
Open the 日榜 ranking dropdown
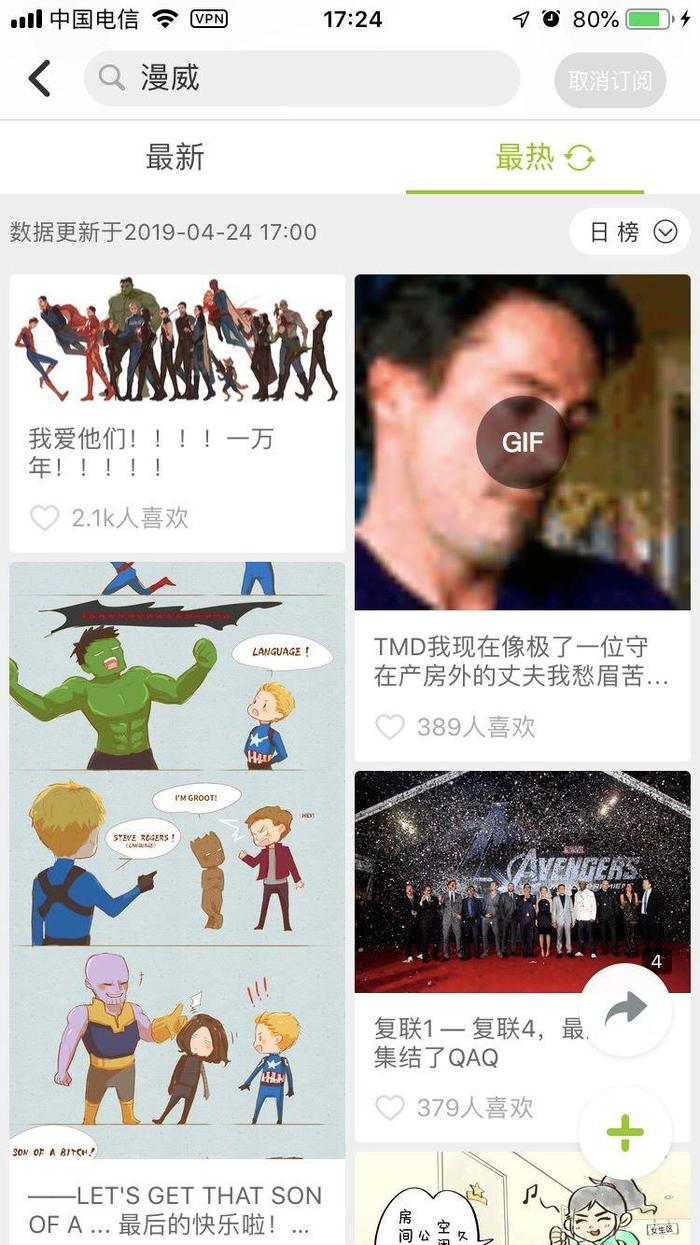pos(632,232)
